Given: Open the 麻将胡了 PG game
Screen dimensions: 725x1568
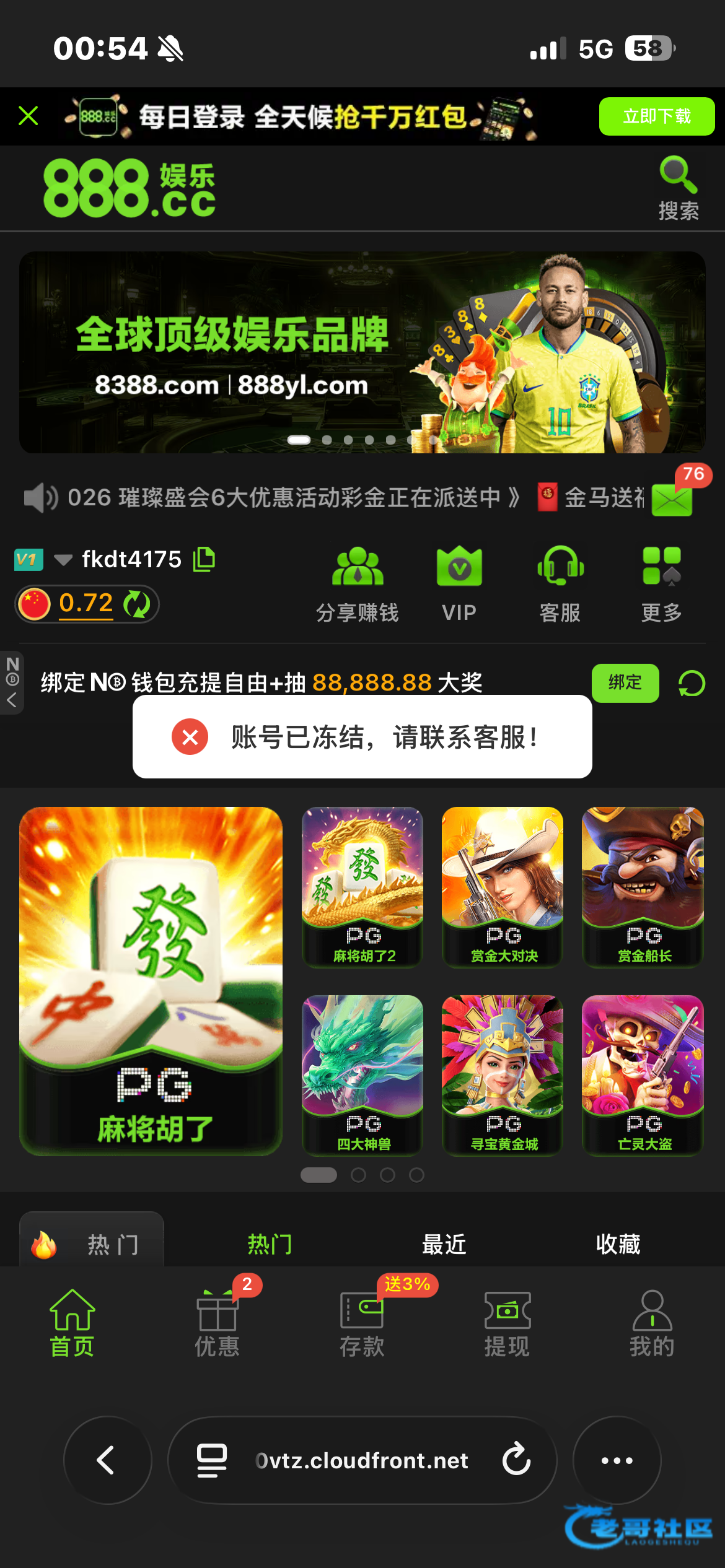Looking at the screenshot, I should (151, 980).
